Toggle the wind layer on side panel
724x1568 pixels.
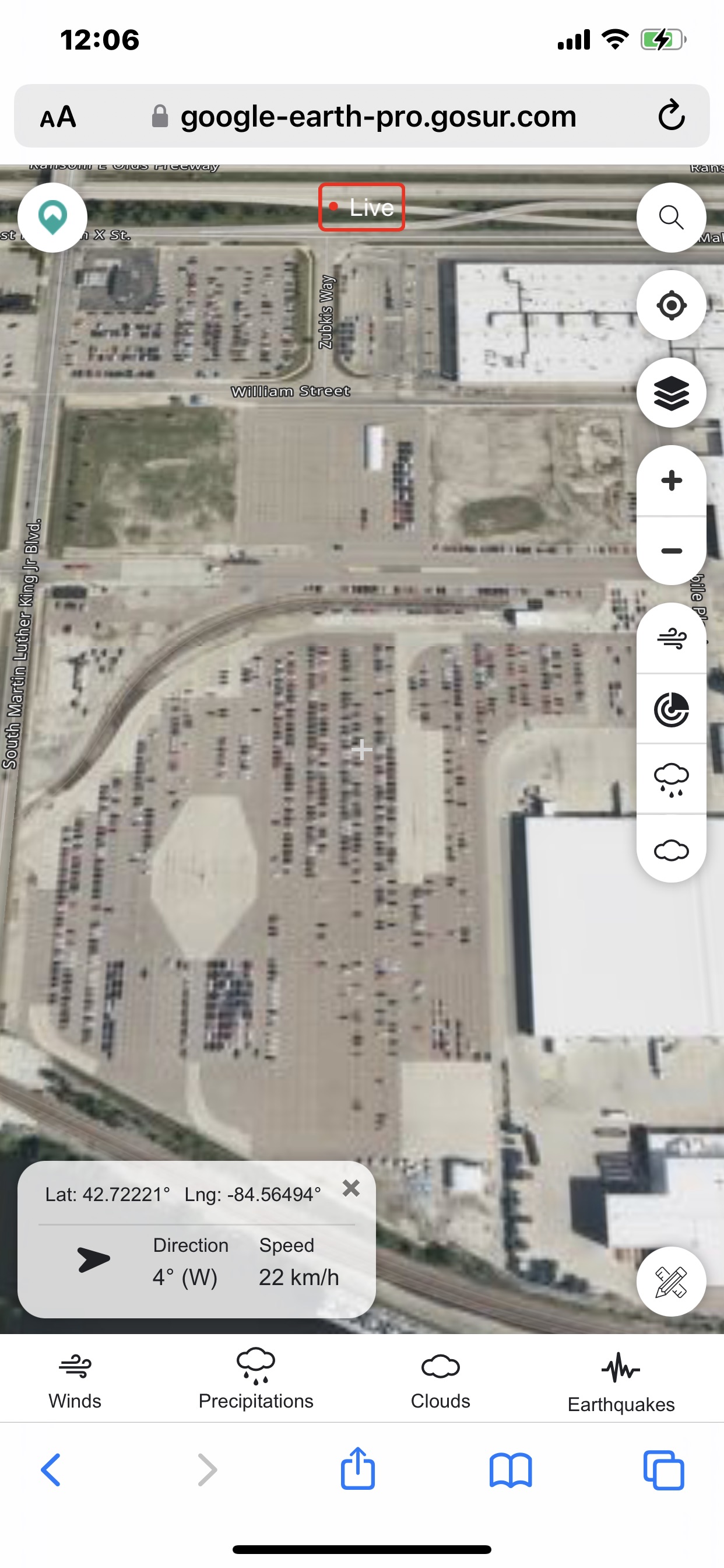tap(670, 639)
